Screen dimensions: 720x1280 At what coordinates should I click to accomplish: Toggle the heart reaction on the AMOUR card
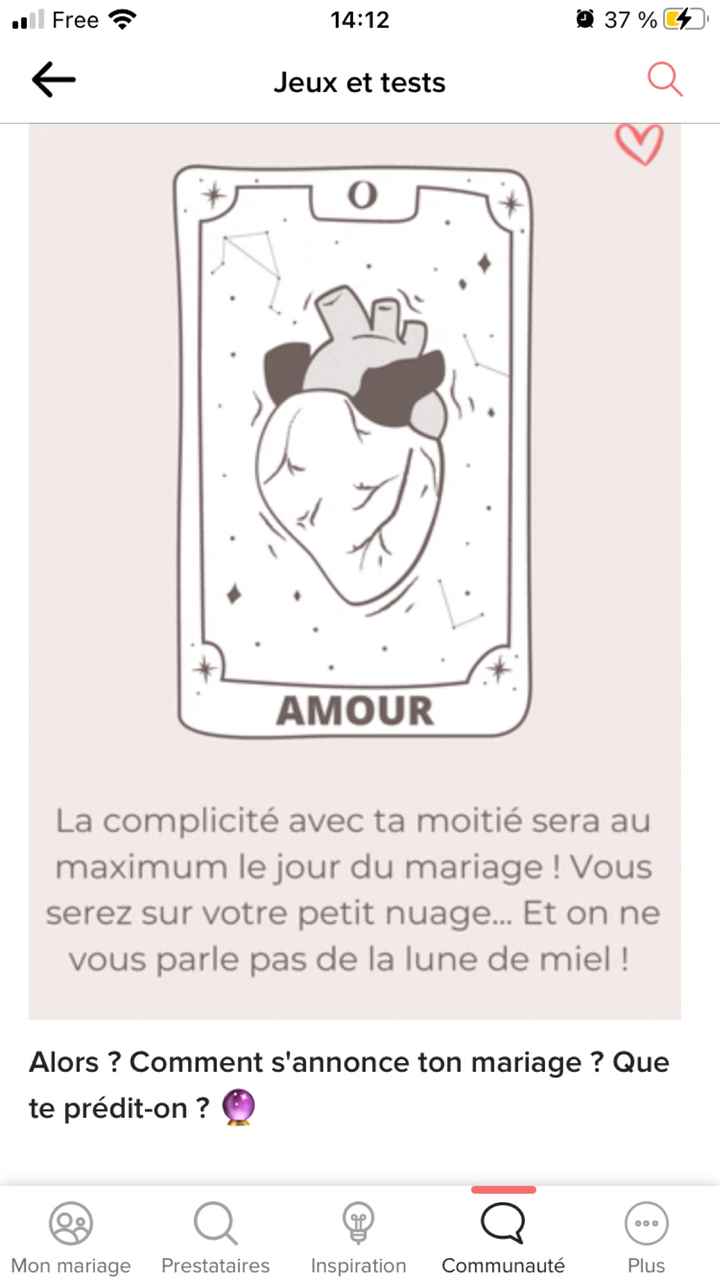coord(640,144)
